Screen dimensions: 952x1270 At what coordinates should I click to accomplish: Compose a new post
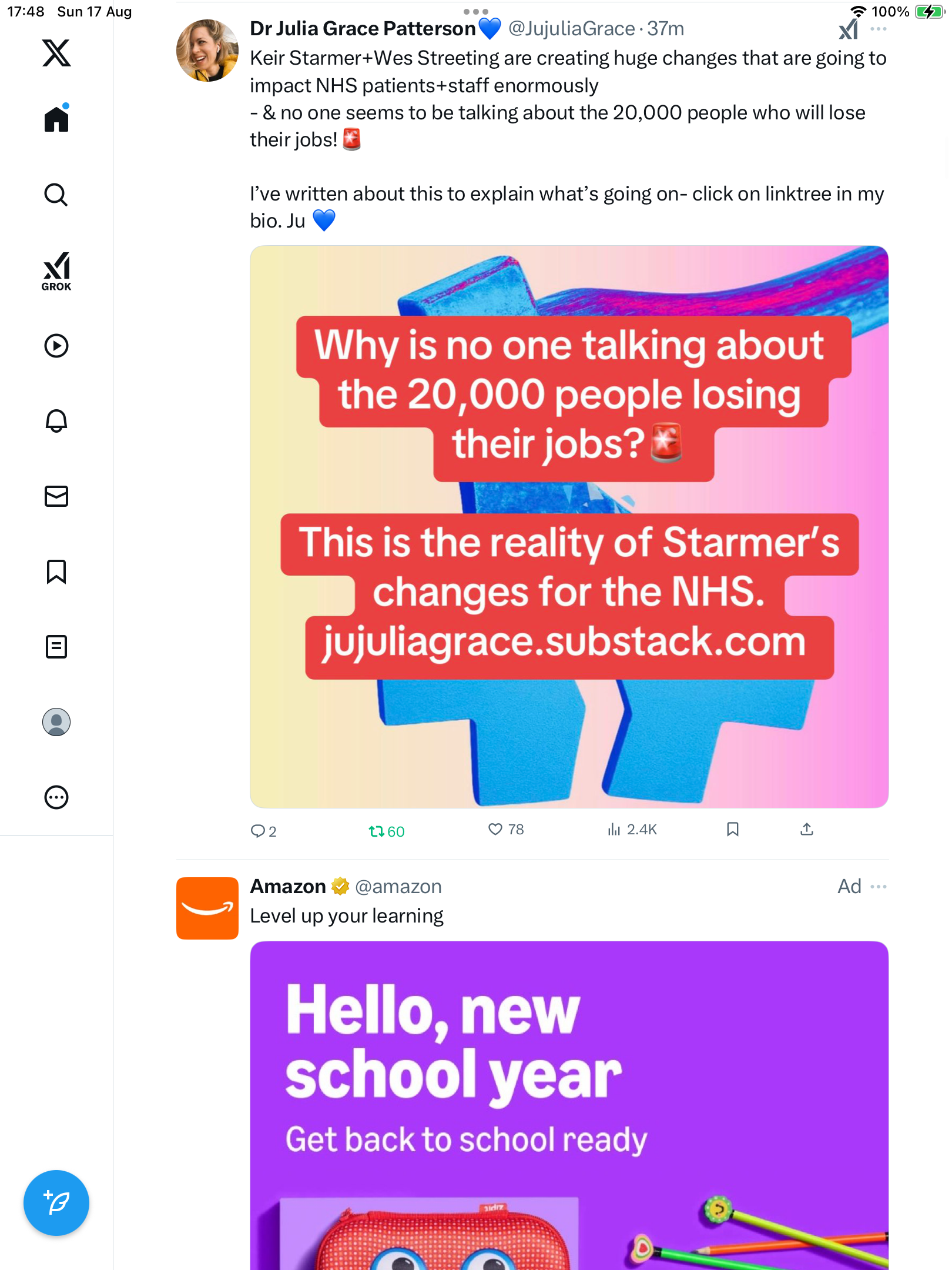[x=56, y=1202]
